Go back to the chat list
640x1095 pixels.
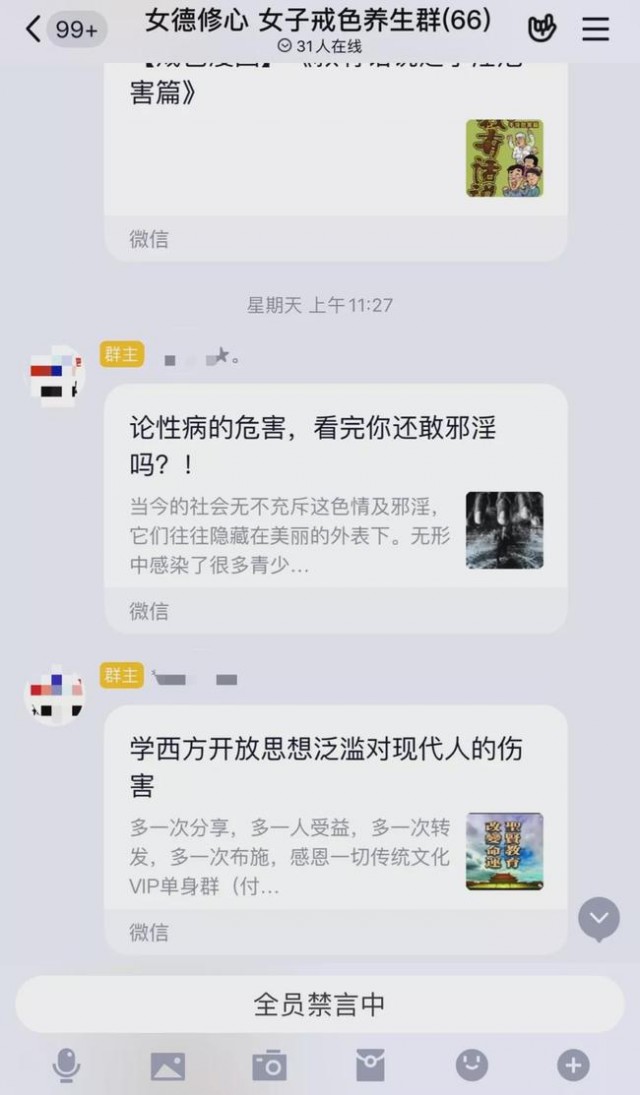[34, 29]
